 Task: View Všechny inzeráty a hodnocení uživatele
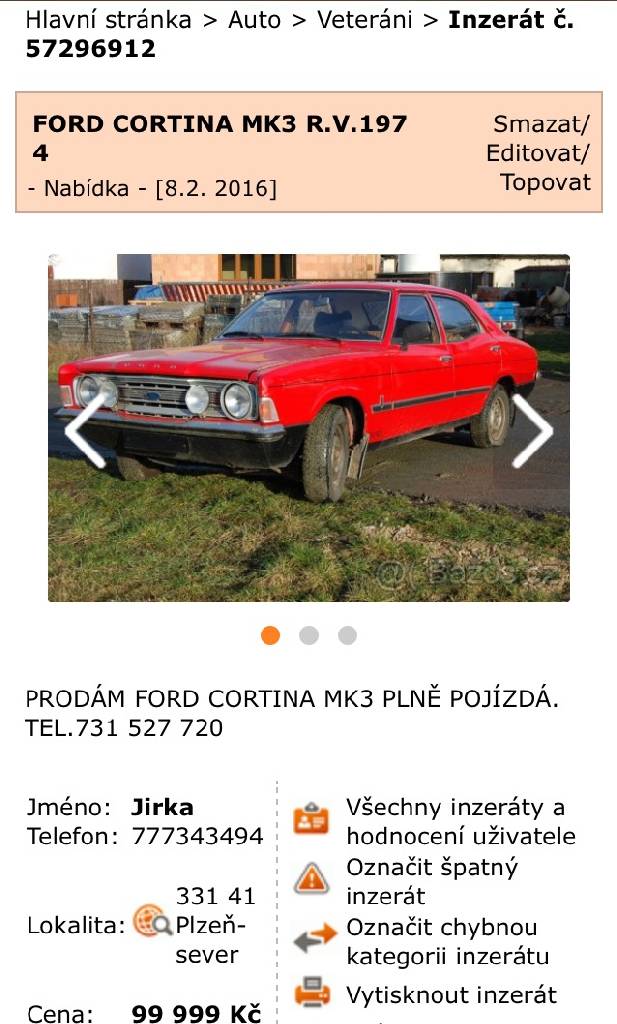460,821
